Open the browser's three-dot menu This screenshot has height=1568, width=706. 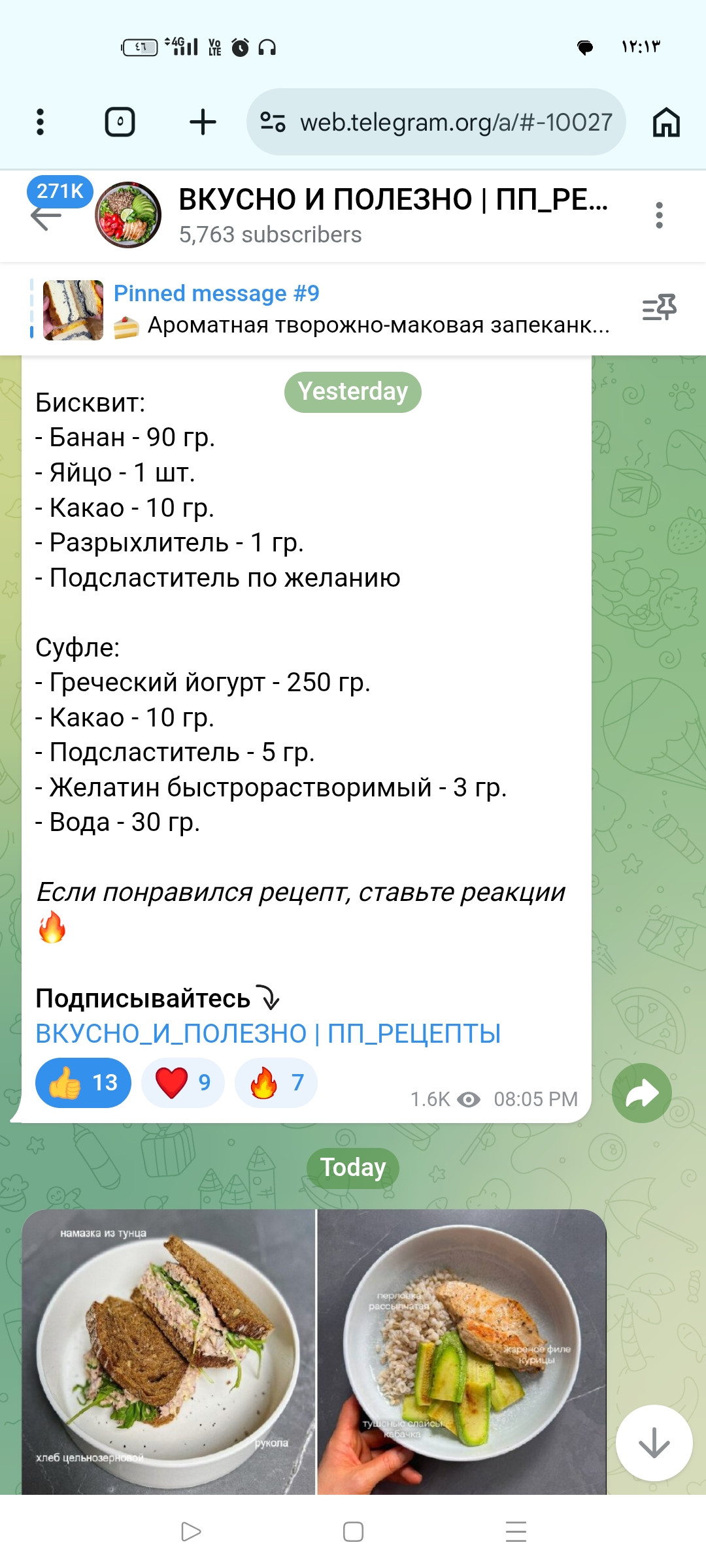pos(40,122)
